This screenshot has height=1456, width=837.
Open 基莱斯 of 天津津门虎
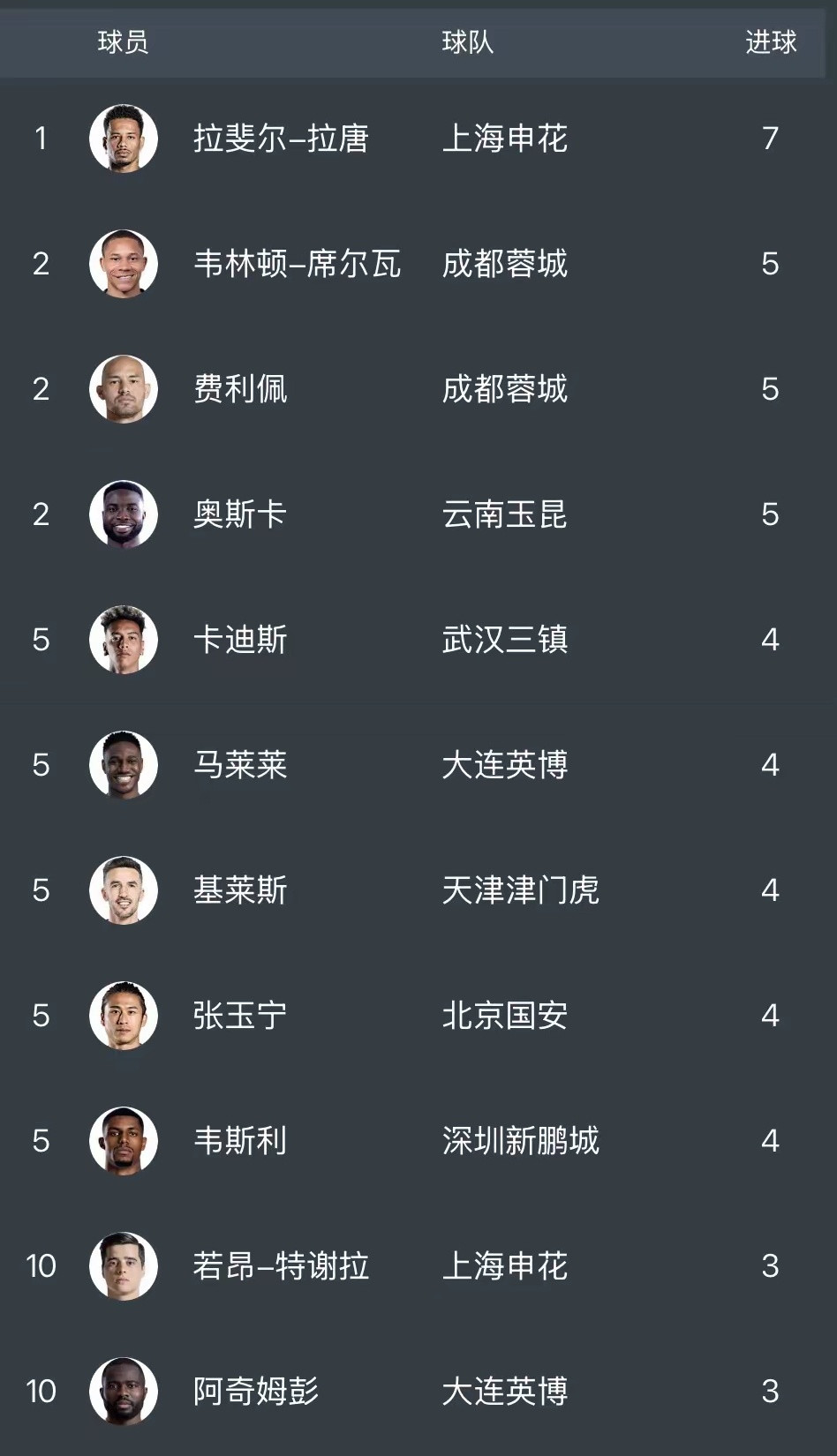coord(240,890)
